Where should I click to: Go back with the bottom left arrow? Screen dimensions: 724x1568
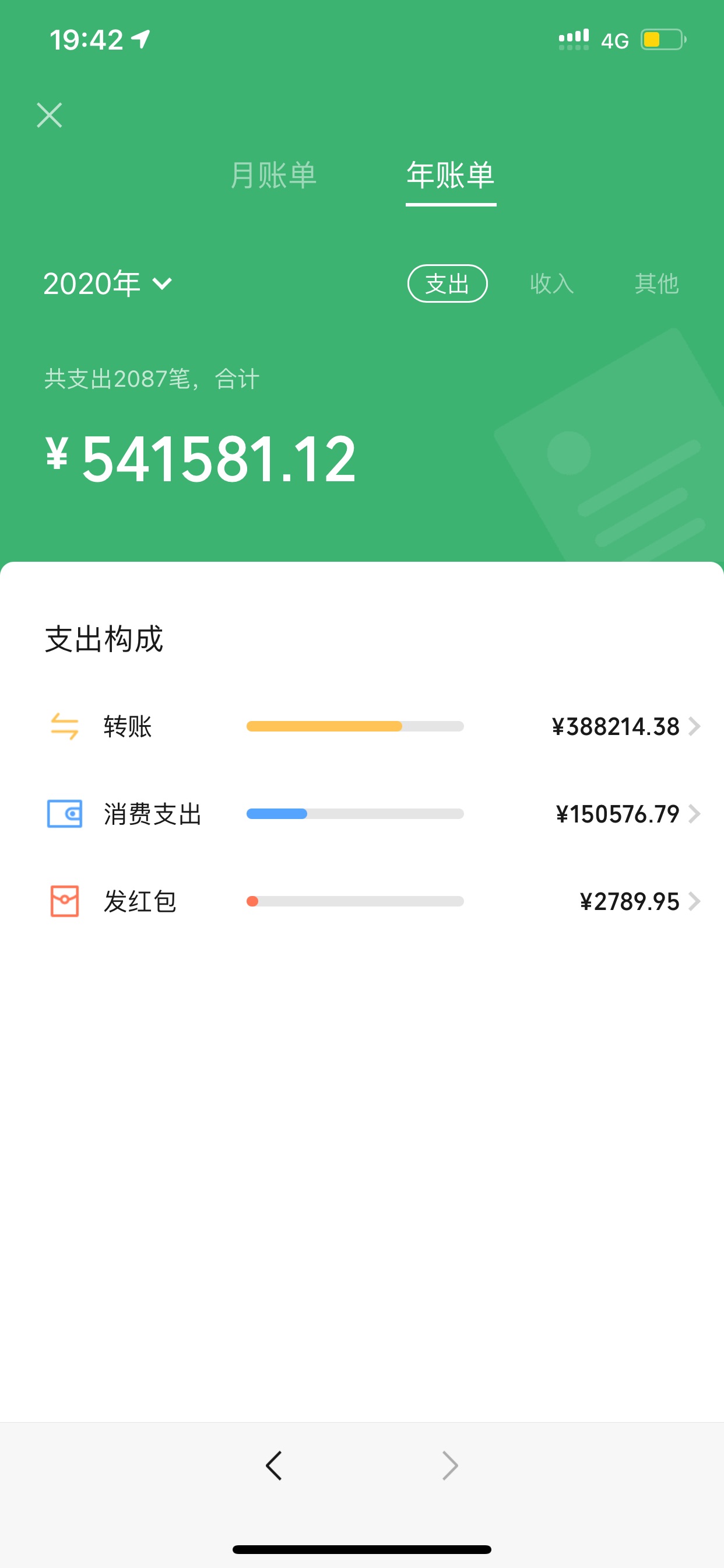[274, 1465]
